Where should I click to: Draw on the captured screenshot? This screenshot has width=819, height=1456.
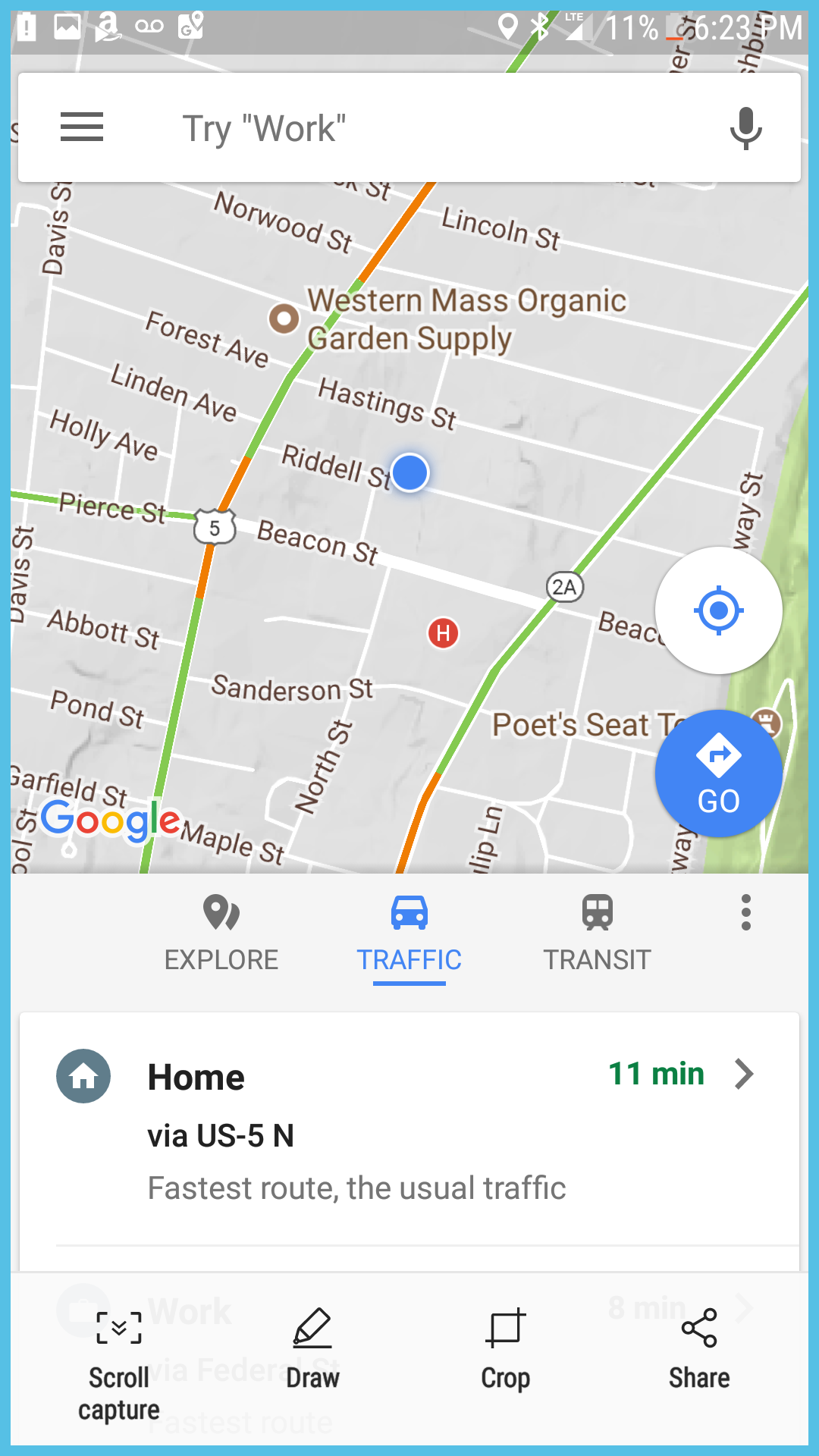tap(312, 1350)
